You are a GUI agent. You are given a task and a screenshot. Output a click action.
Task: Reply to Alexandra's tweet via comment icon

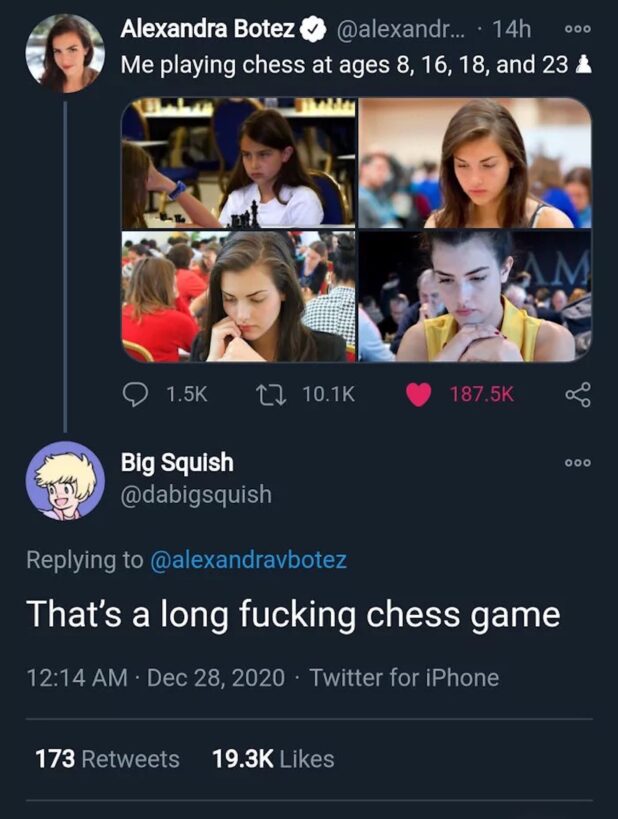pos(135,395)
